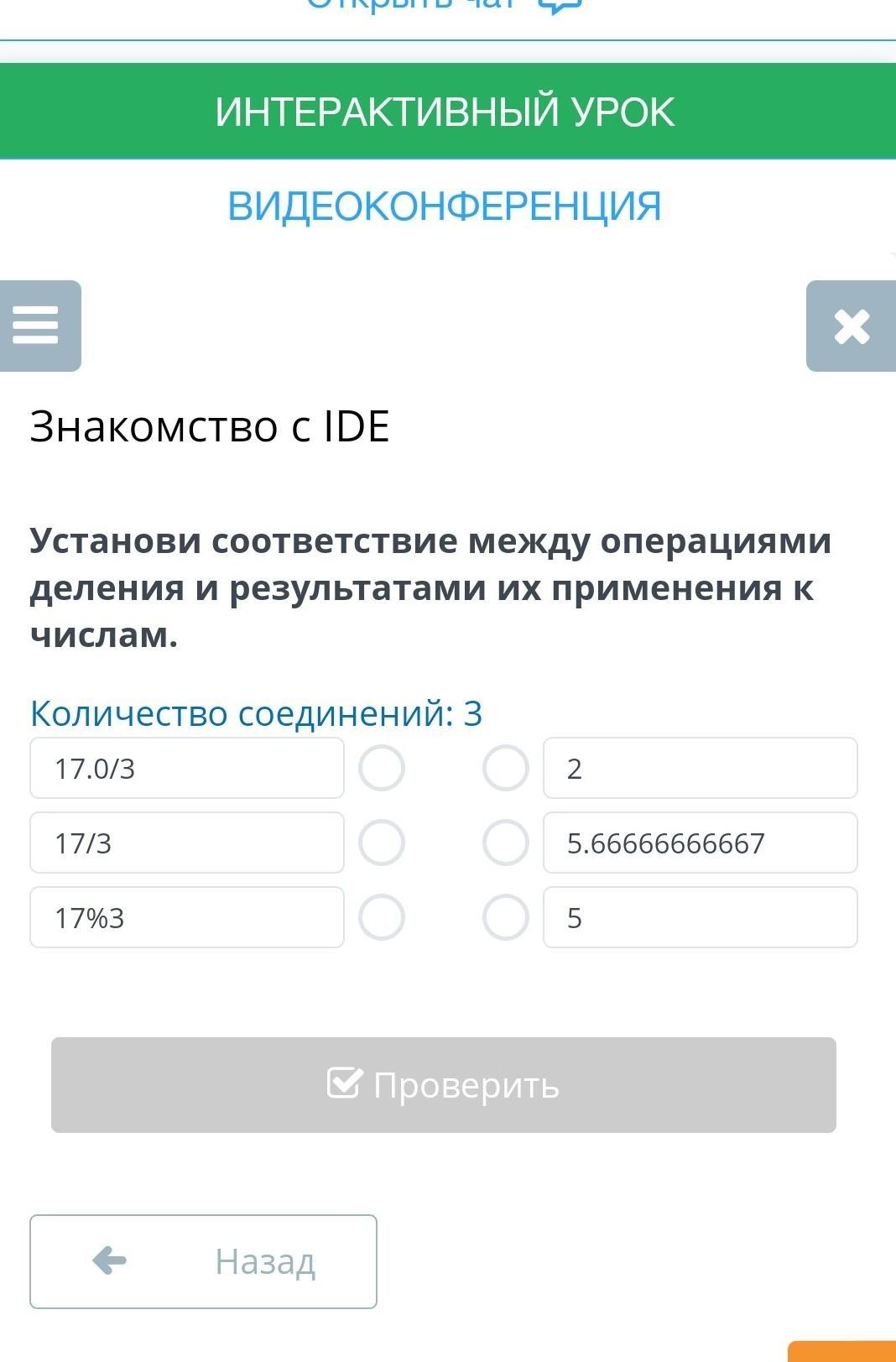The width and height of the screenshot is (896, 1362).
Task: Open the ИНТЕРАКТИВНЫЙ УРОК section
Action: (445, 112)
